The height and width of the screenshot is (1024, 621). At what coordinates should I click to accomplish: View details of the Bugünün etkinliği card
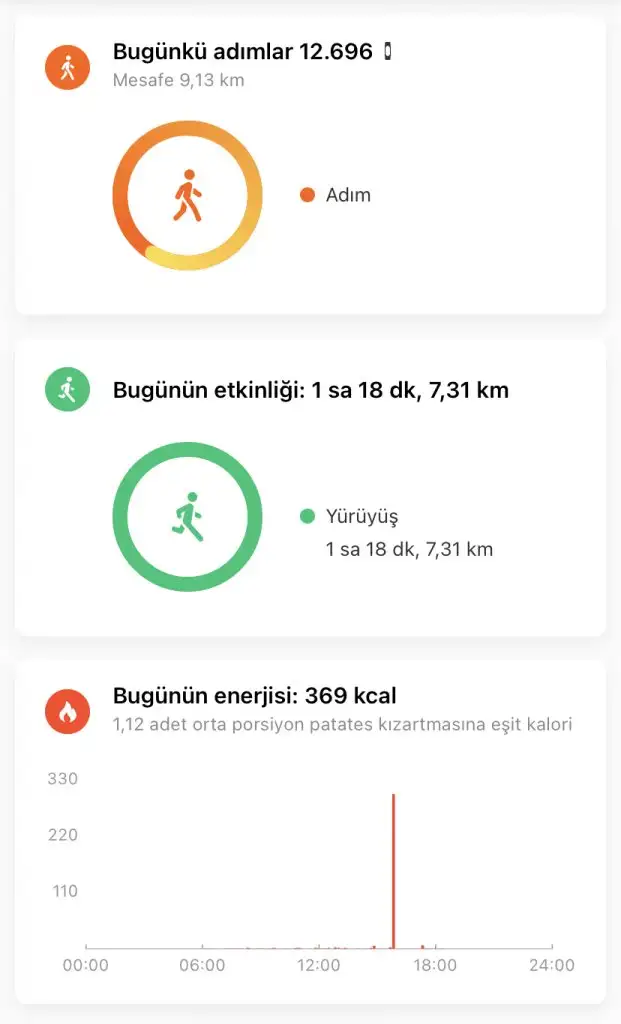pyautogui.click(x=310, y=488)
